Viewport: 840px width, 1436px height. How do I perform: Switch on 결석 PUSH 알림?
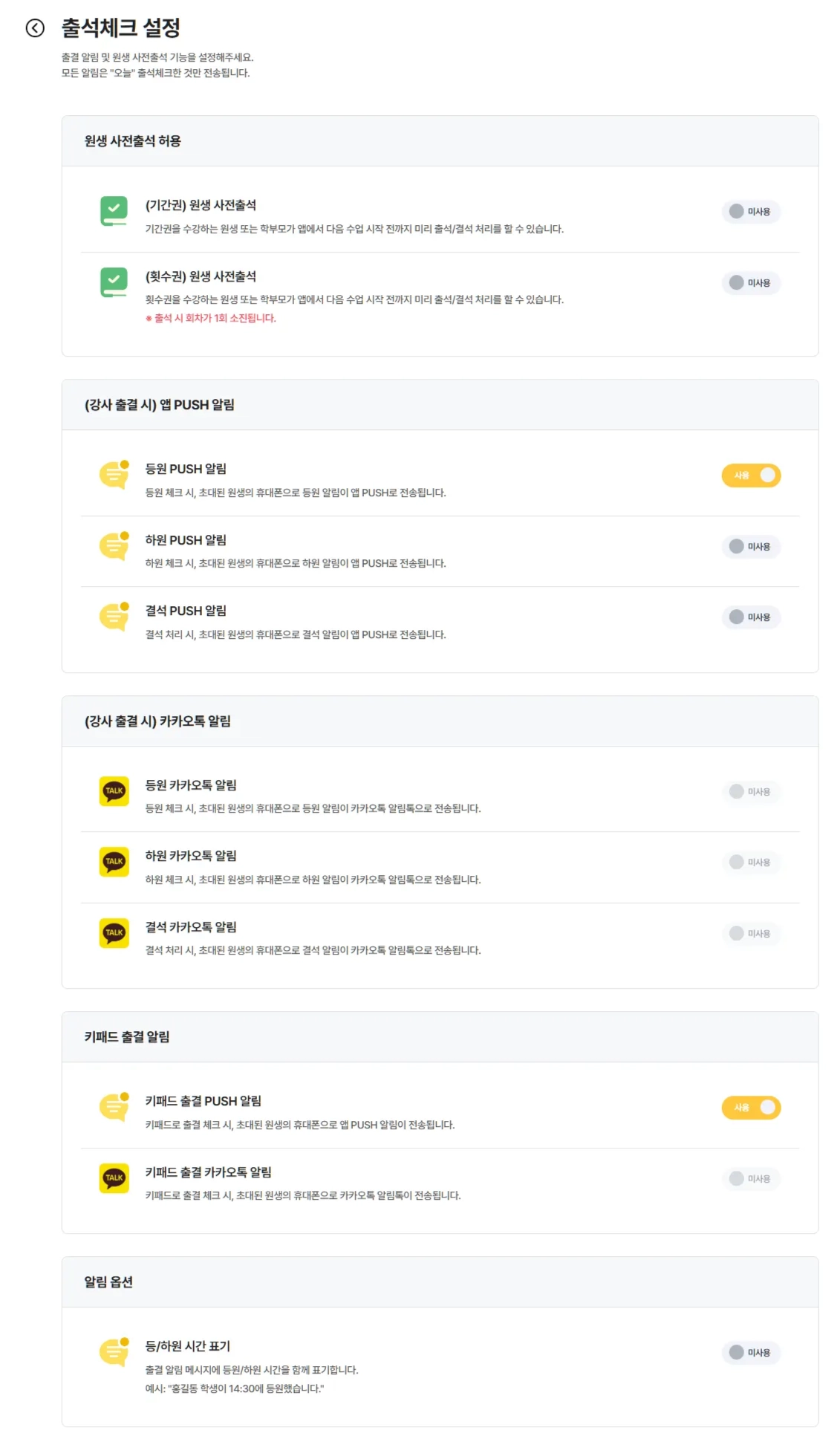coord(750,617)
